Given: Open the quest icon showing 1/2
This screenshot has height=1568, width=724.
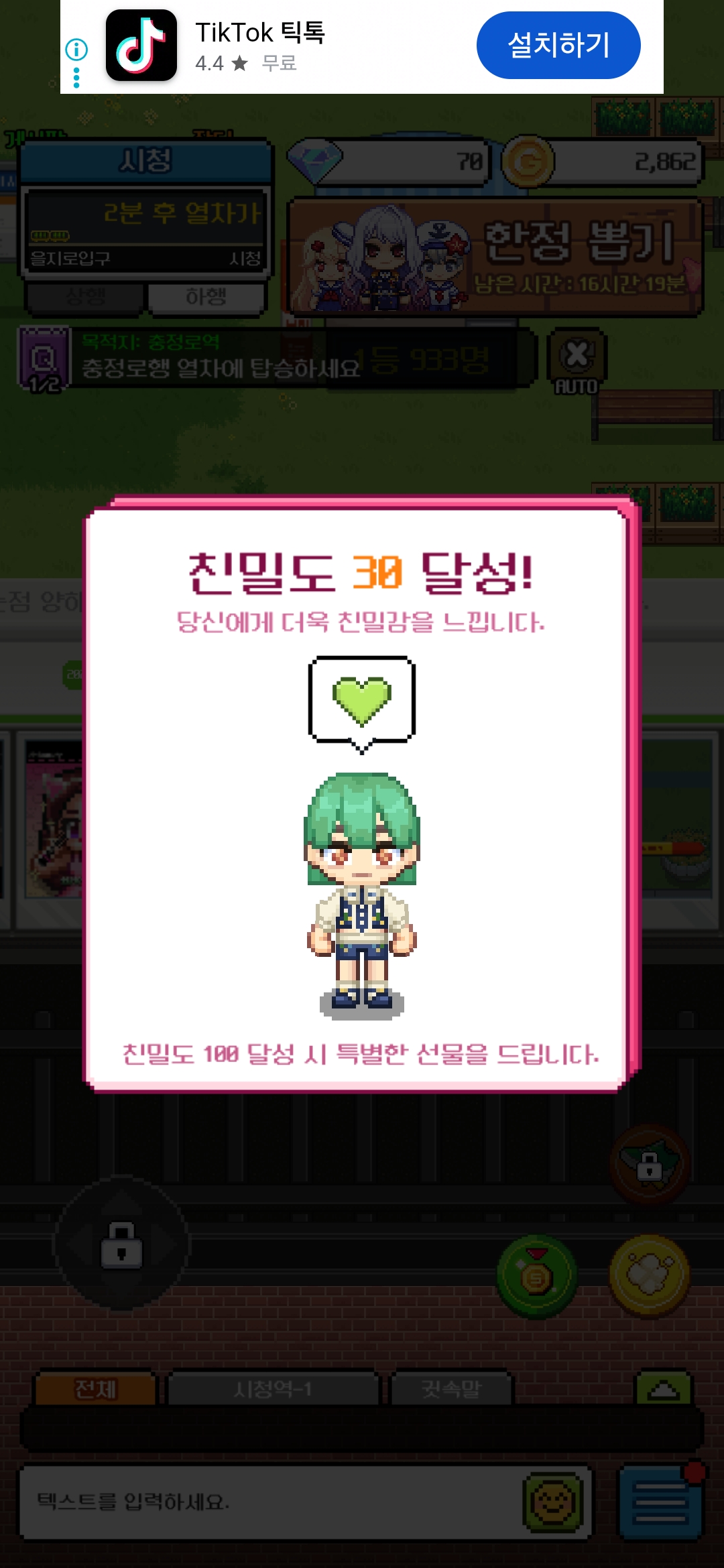Looking at the screenshot, I should (44, 360).
